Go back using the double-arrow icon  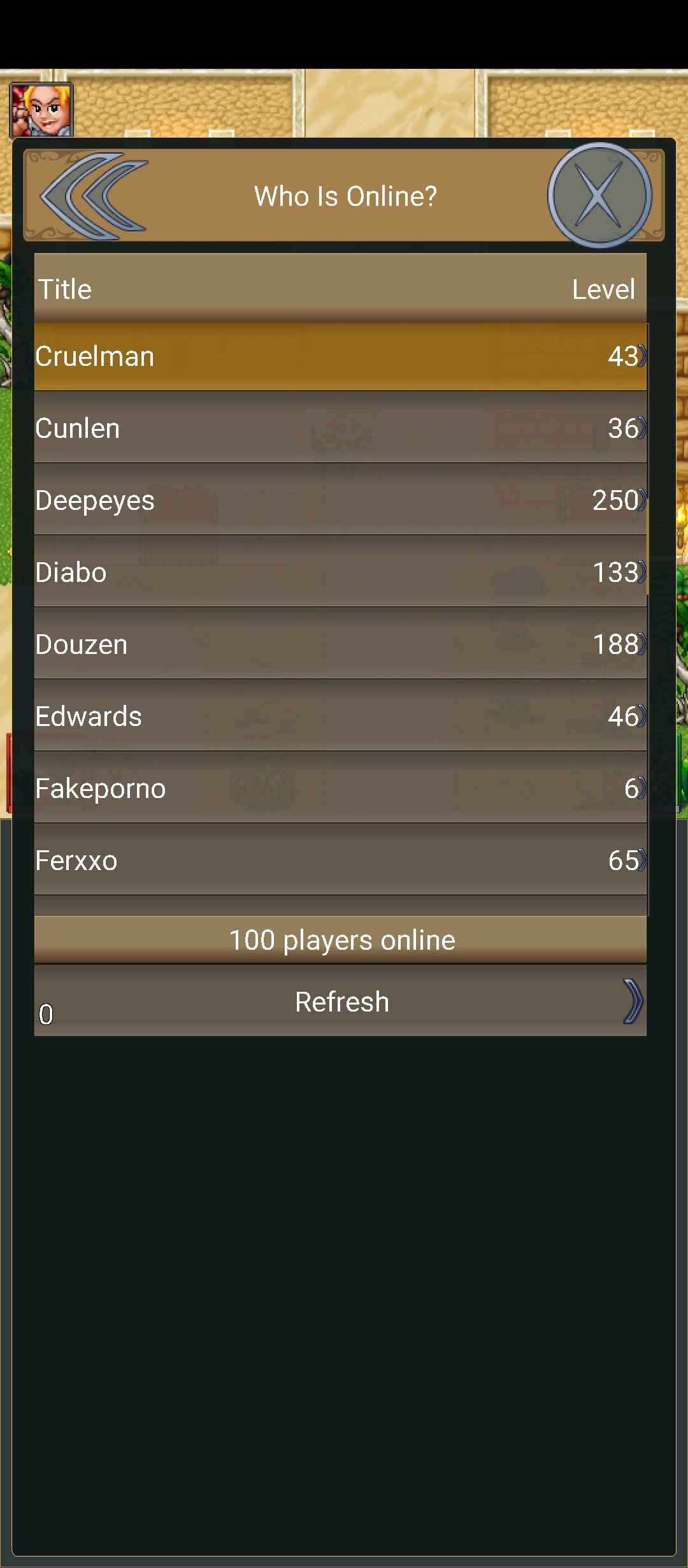tap(94, 196)
